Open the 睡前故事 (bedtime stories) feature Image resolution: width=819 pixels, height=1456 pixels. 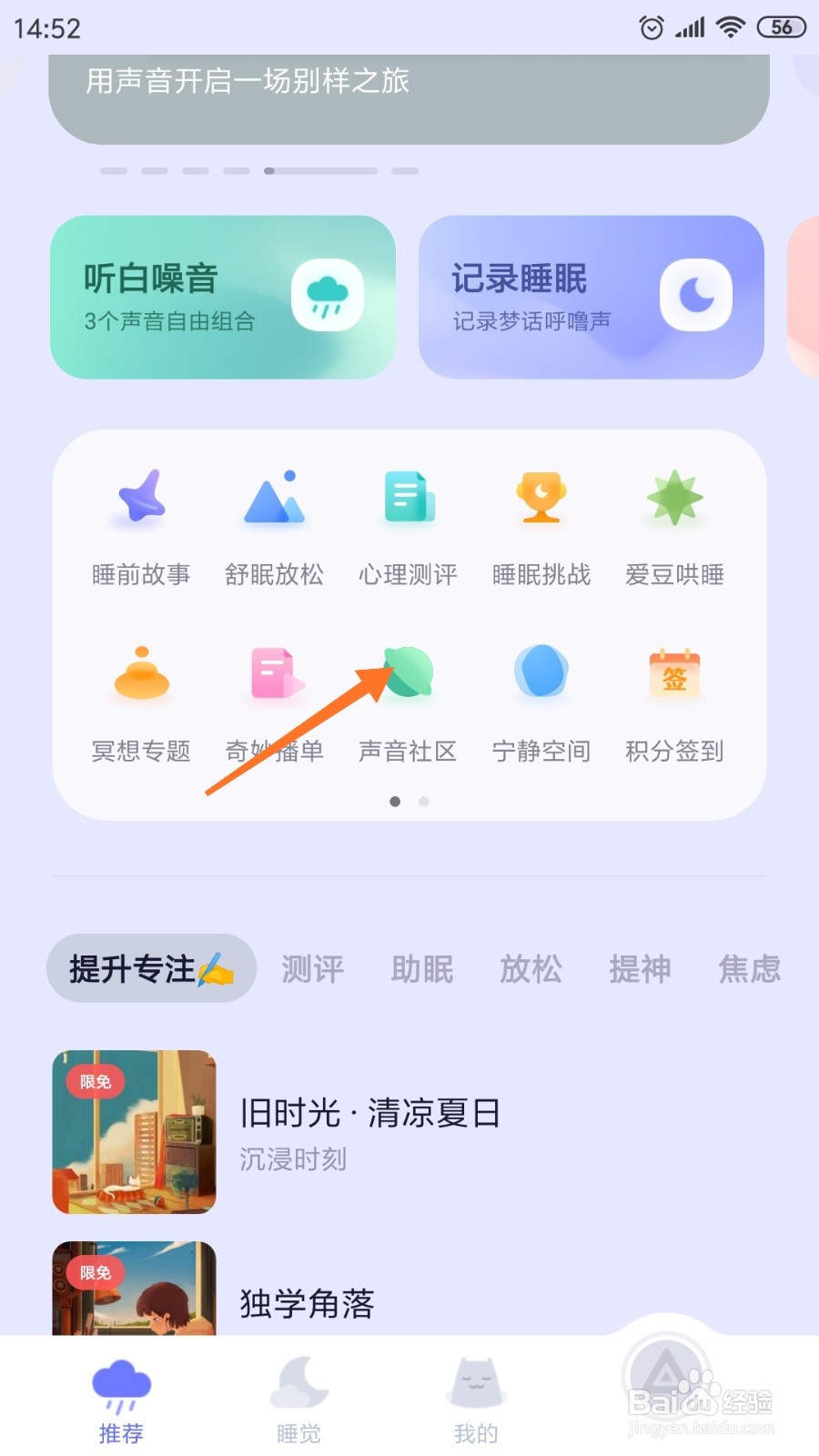pos(140,519)
